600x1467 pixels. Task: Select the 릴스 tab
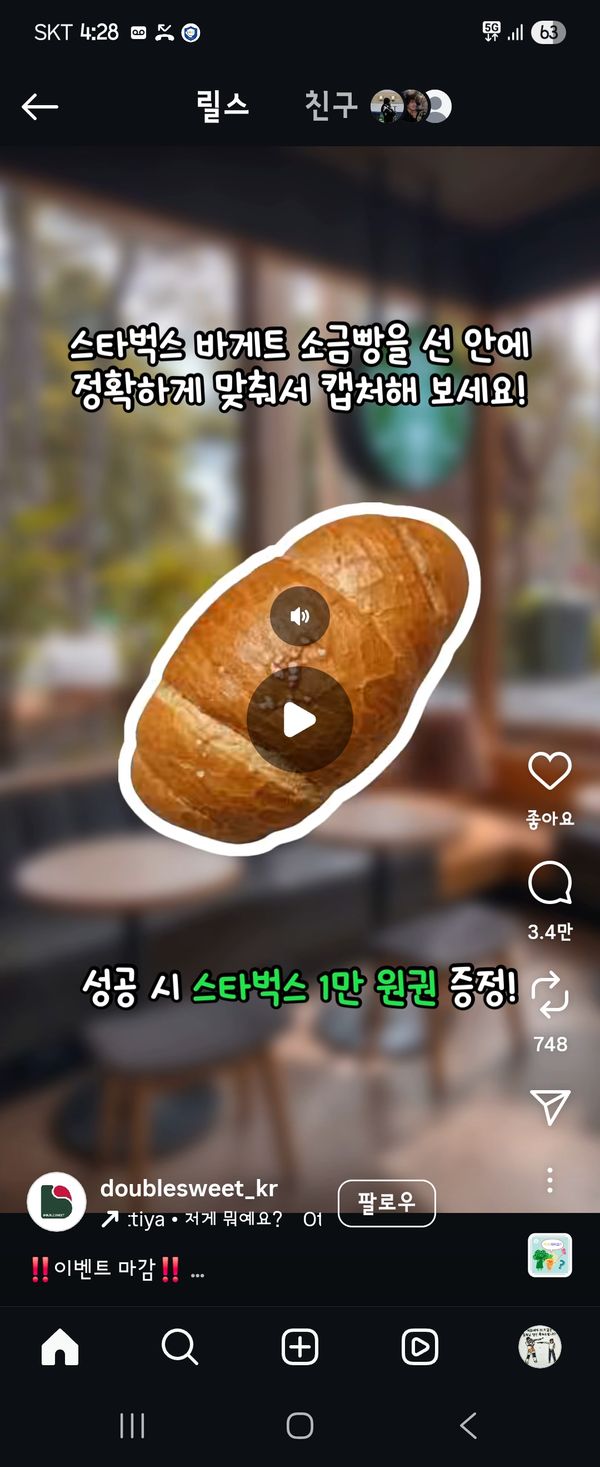(222, 106)
